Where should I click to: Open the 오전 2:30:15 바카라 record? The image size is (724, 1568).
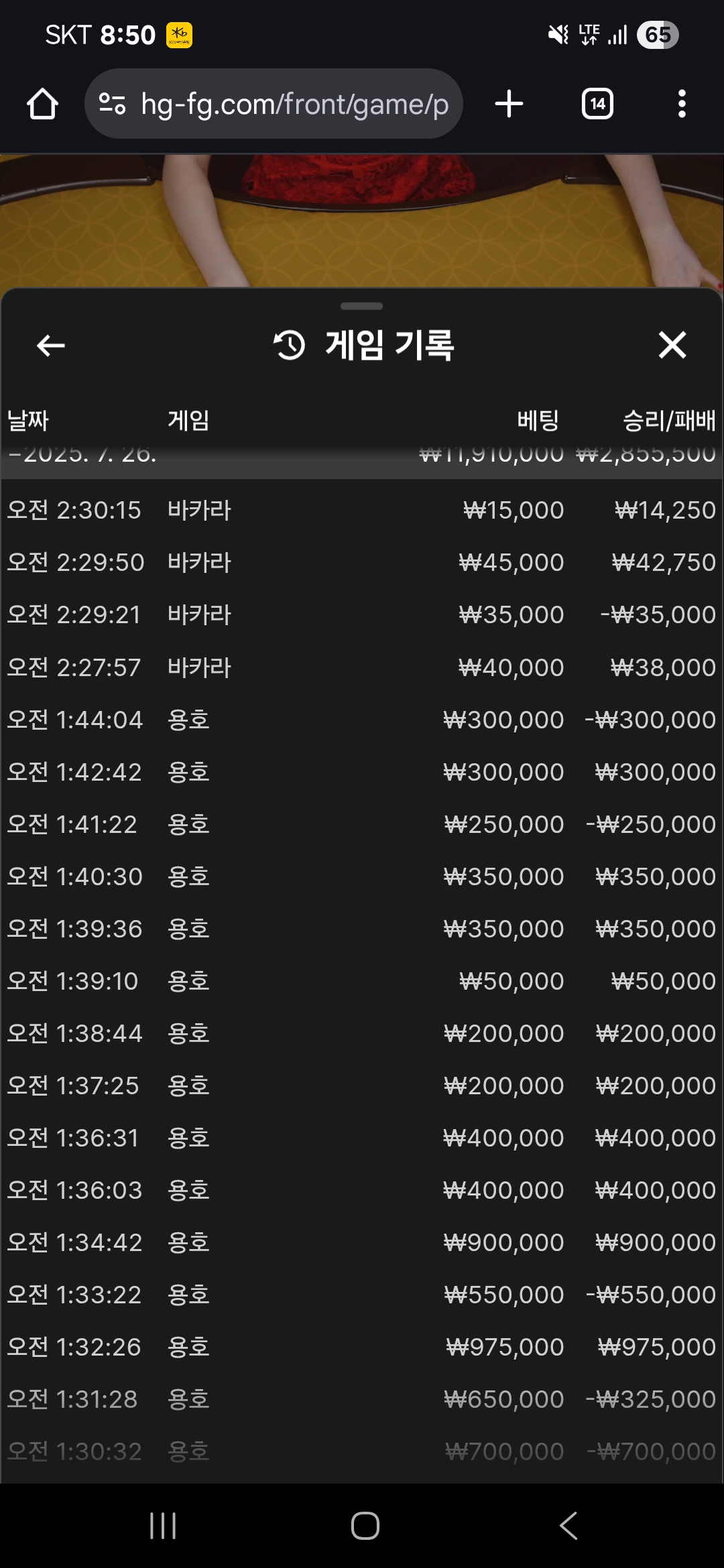tap(362, 511)
